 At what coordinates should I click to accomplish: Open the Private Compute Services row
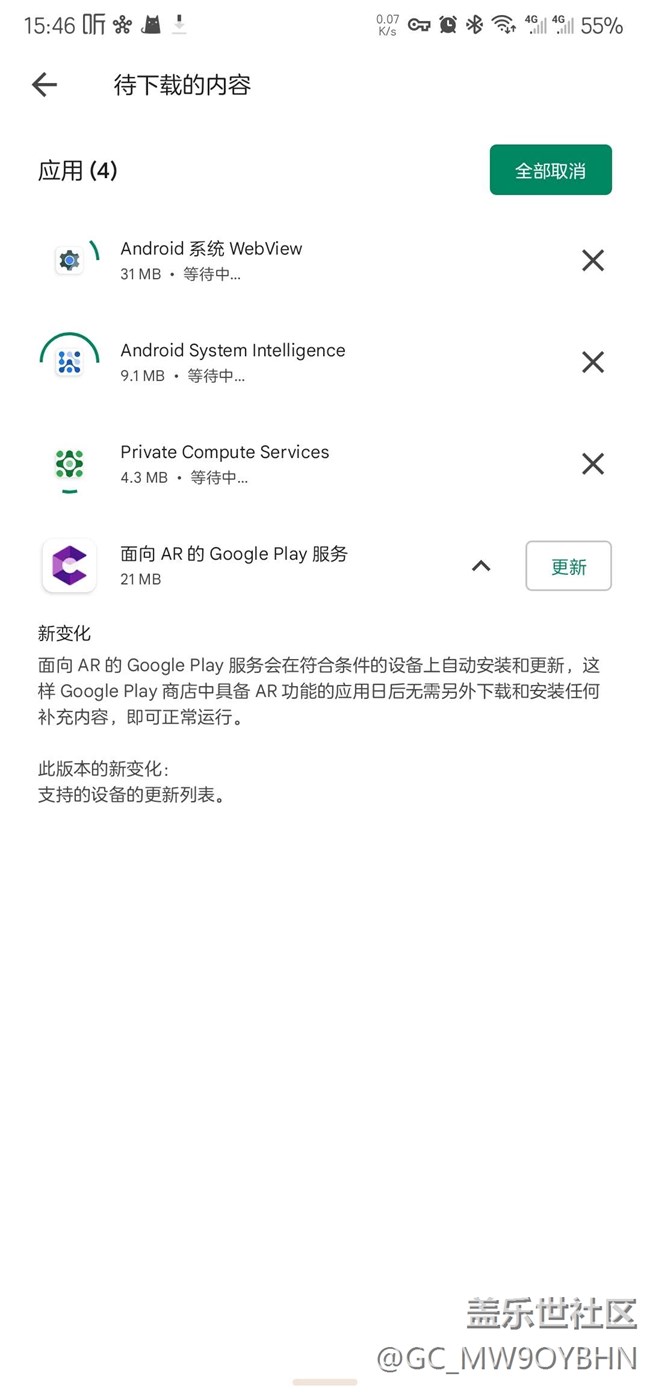click(x=300, y=464)
